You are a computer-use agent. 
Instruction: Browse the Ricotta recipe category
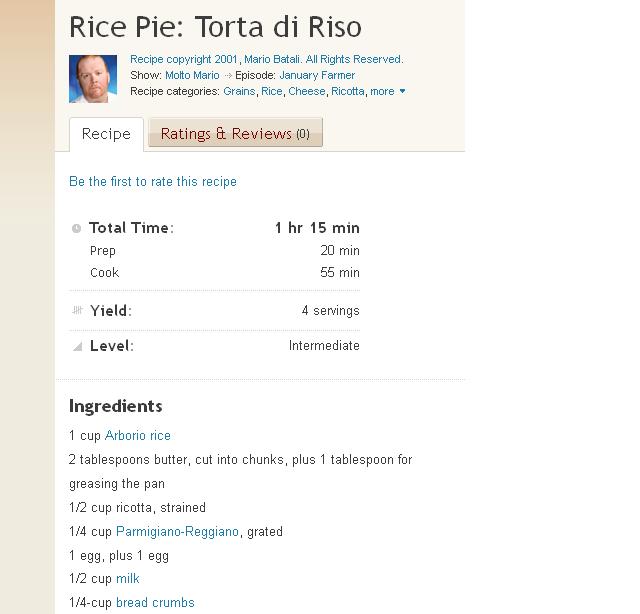pos(348,91)
